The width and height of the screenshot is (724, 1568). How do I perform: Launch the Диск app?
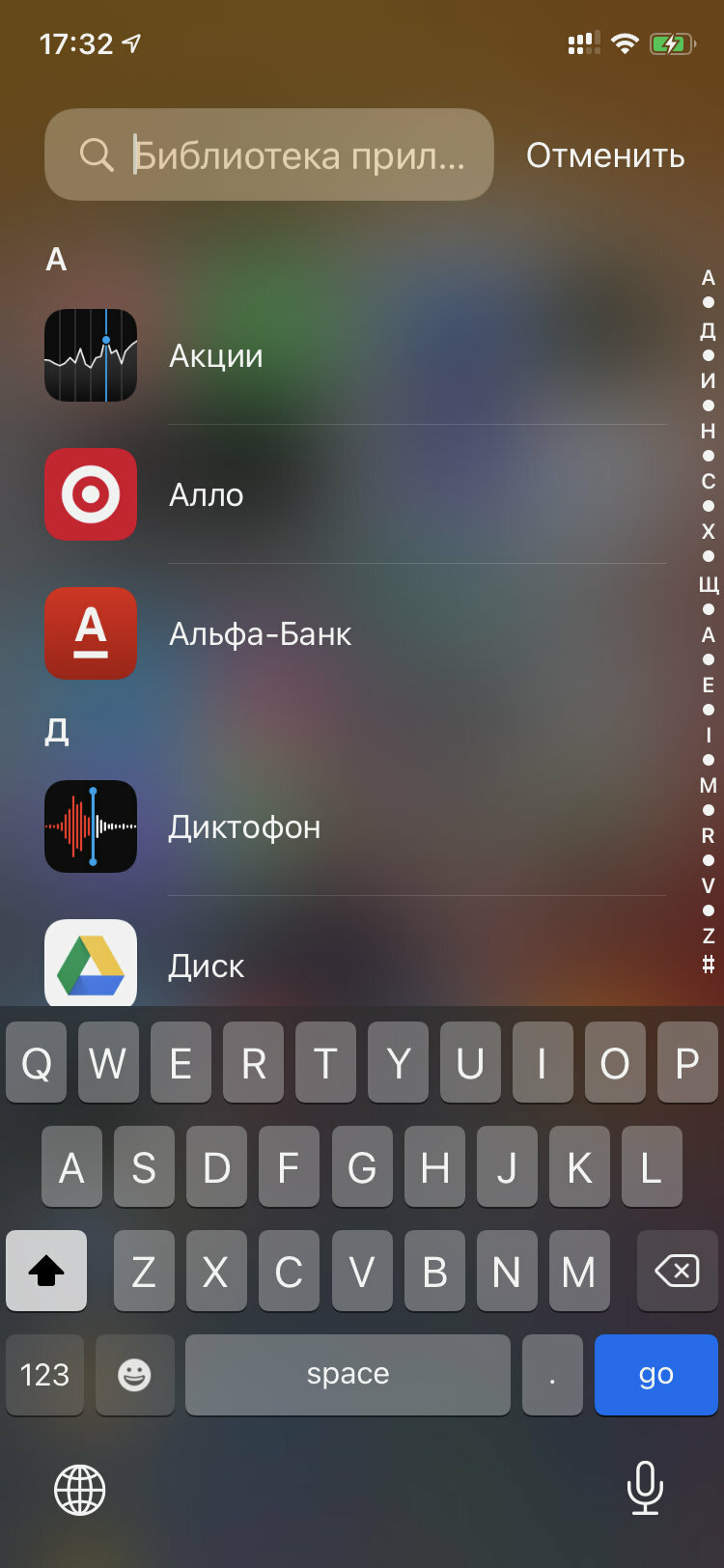tap(355, 964)
